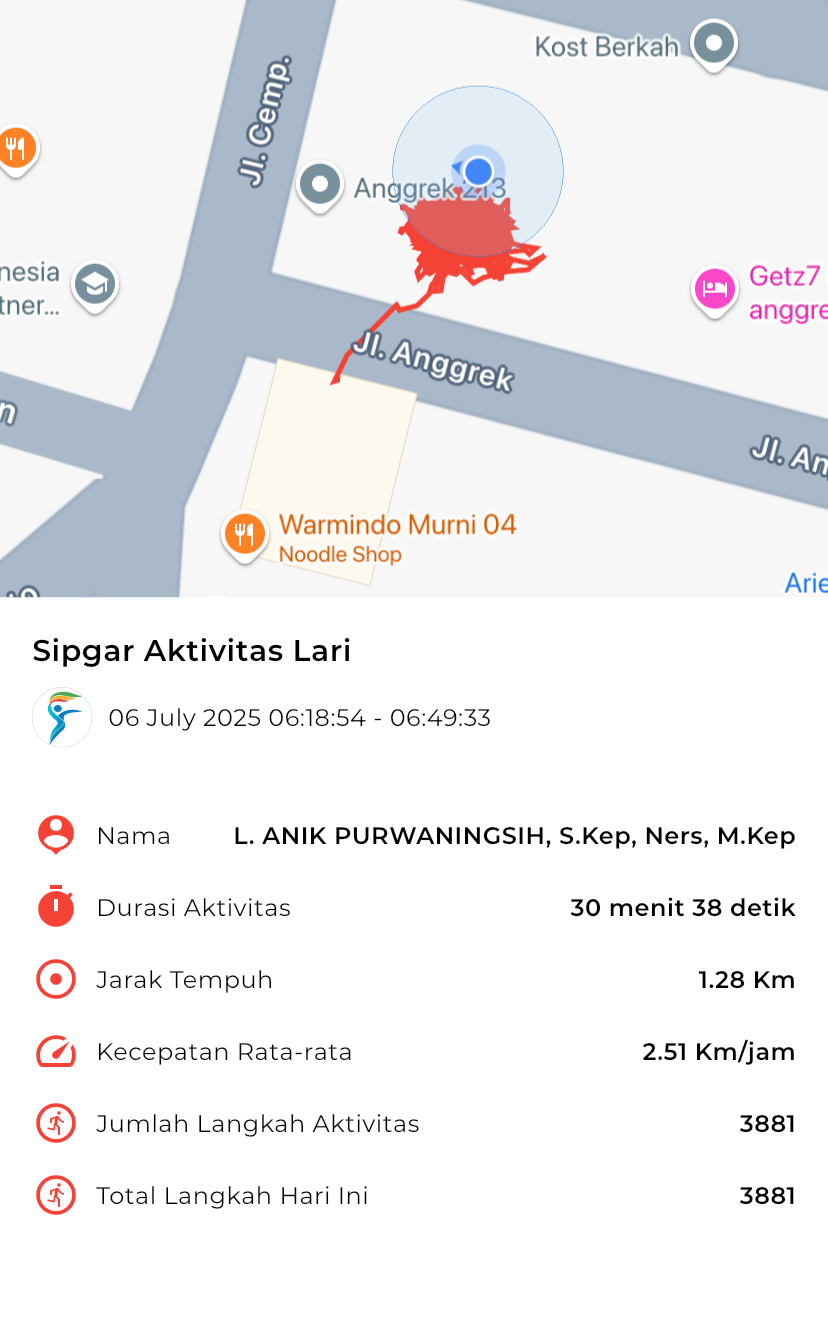Tap the Kost Berkah map marker
The image size is (828, 1328).
(714, 45)
